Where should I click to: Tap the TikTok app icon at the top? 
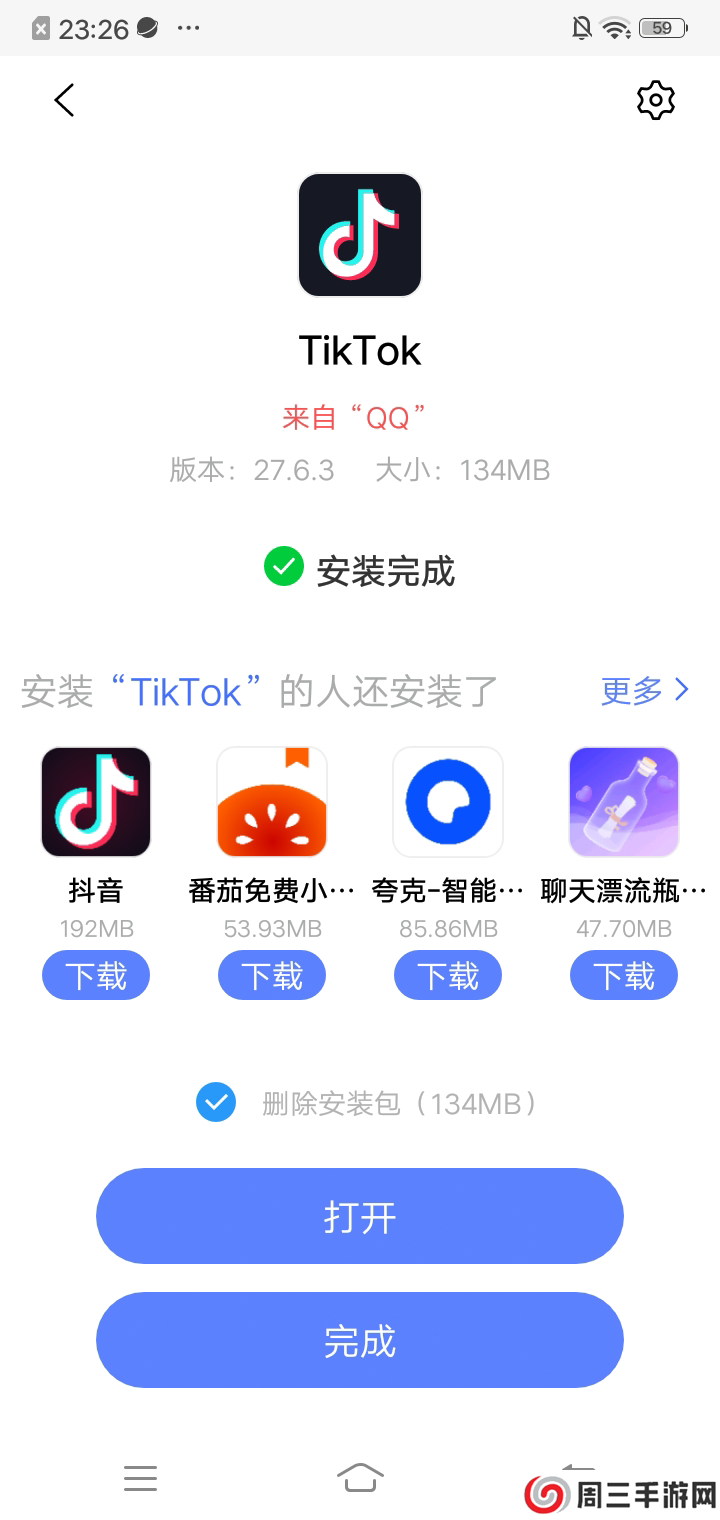click(x=360, y=235)
